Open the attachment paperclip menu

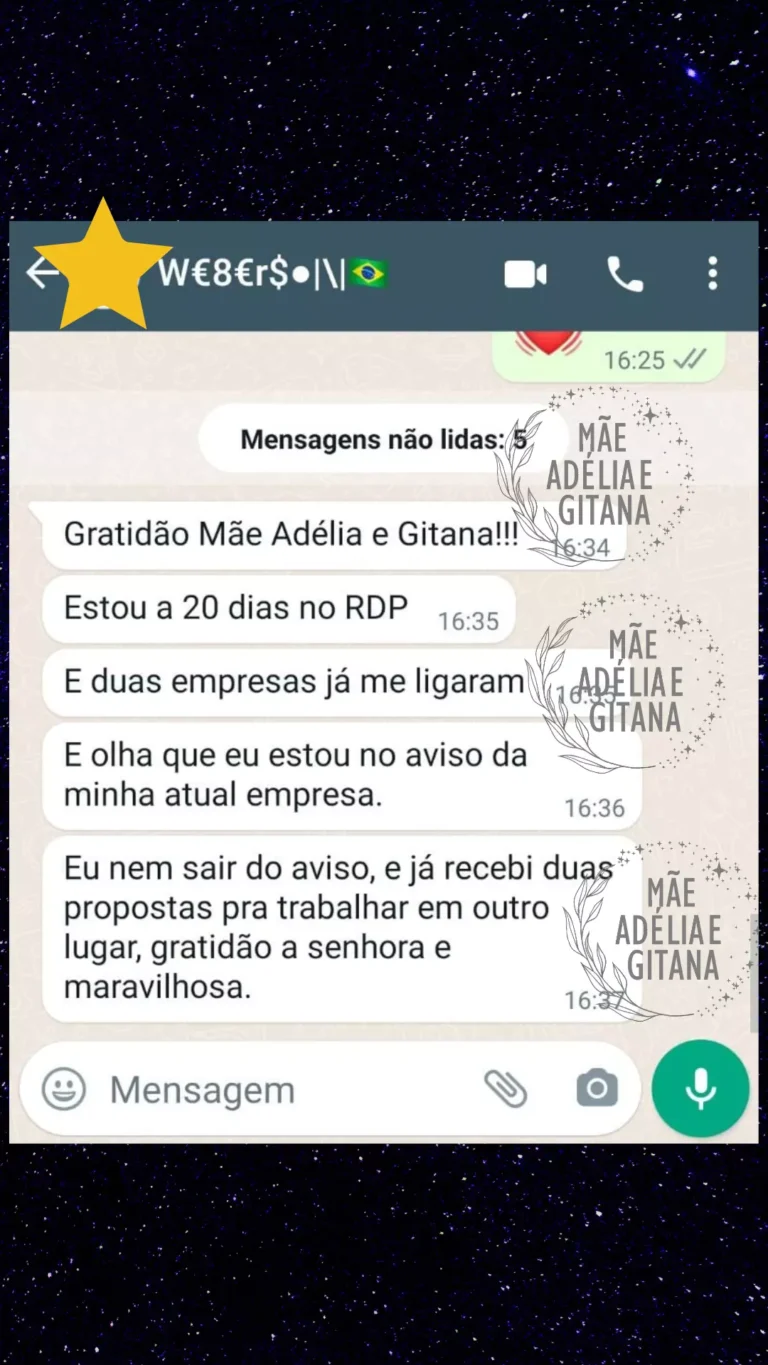click(506, 1089)
